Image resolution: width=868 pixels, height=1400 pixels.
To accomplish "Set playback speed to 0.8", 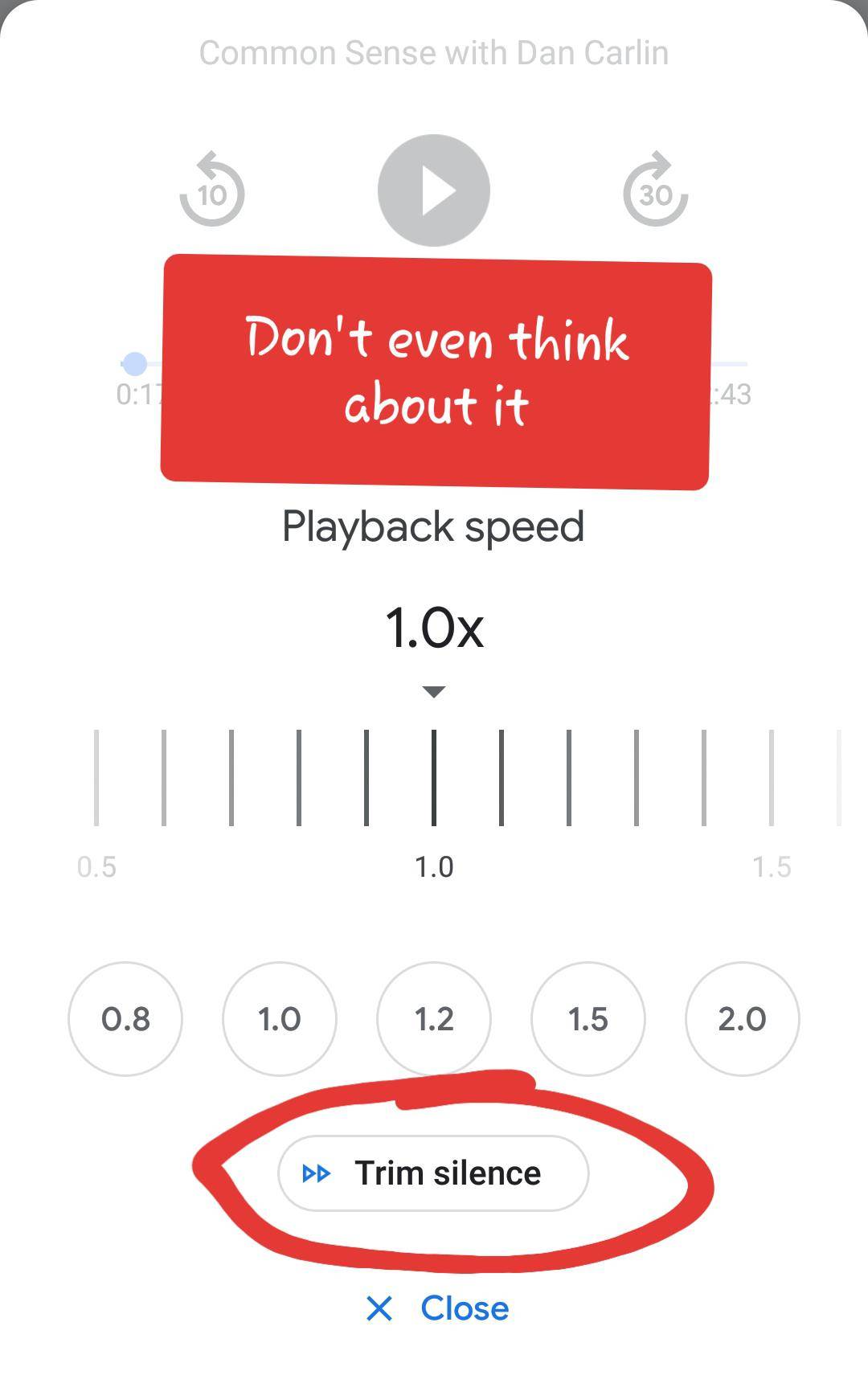I will (x=125, y=1019).
